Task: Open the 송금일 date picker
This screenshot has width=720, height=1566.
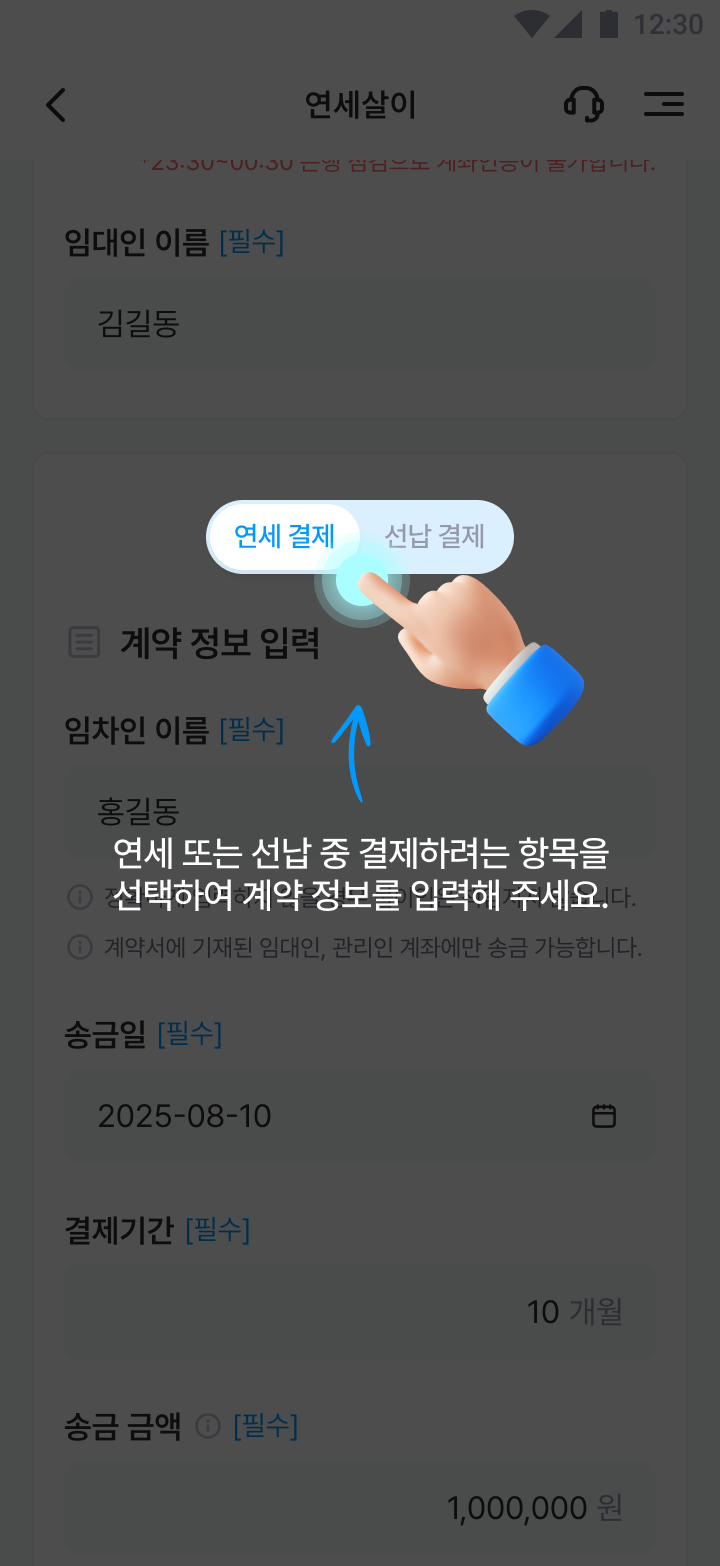Action: [603, 1116]
